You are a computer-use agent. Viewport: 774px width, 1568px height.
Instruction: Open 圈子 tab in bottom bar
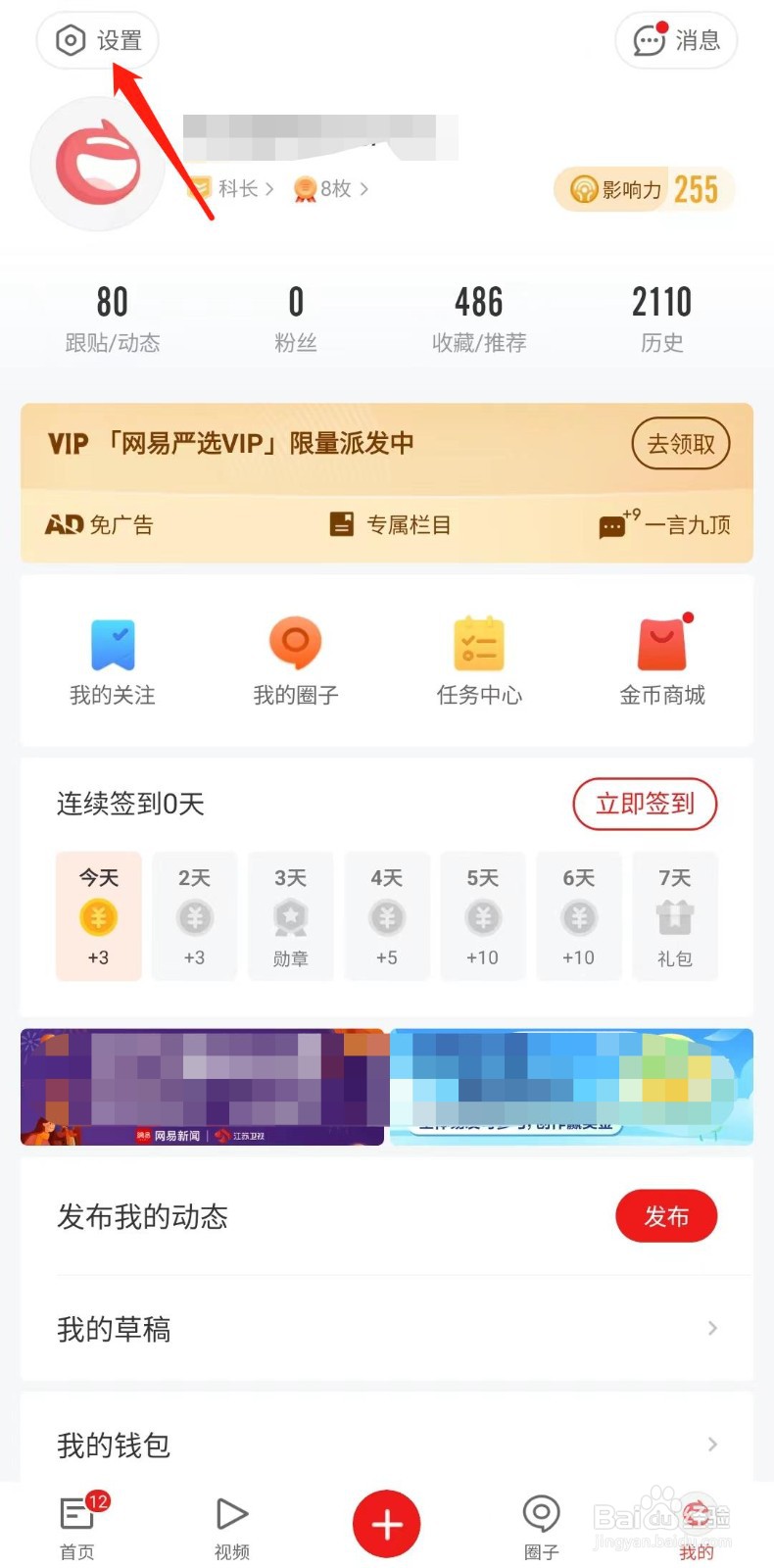541,1527
